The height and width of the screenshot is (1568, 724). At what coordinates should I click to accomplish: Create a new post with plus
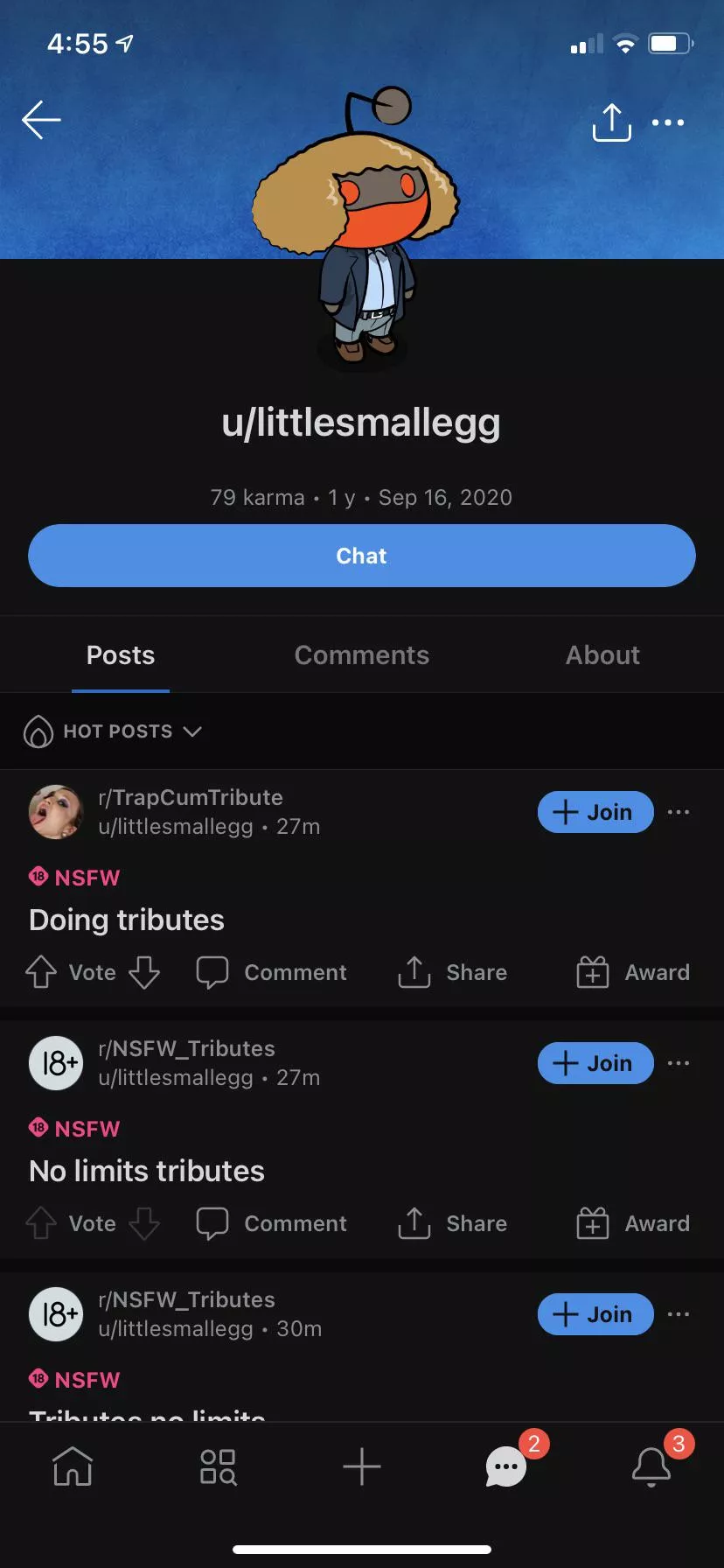click(x=362, y=1466)
